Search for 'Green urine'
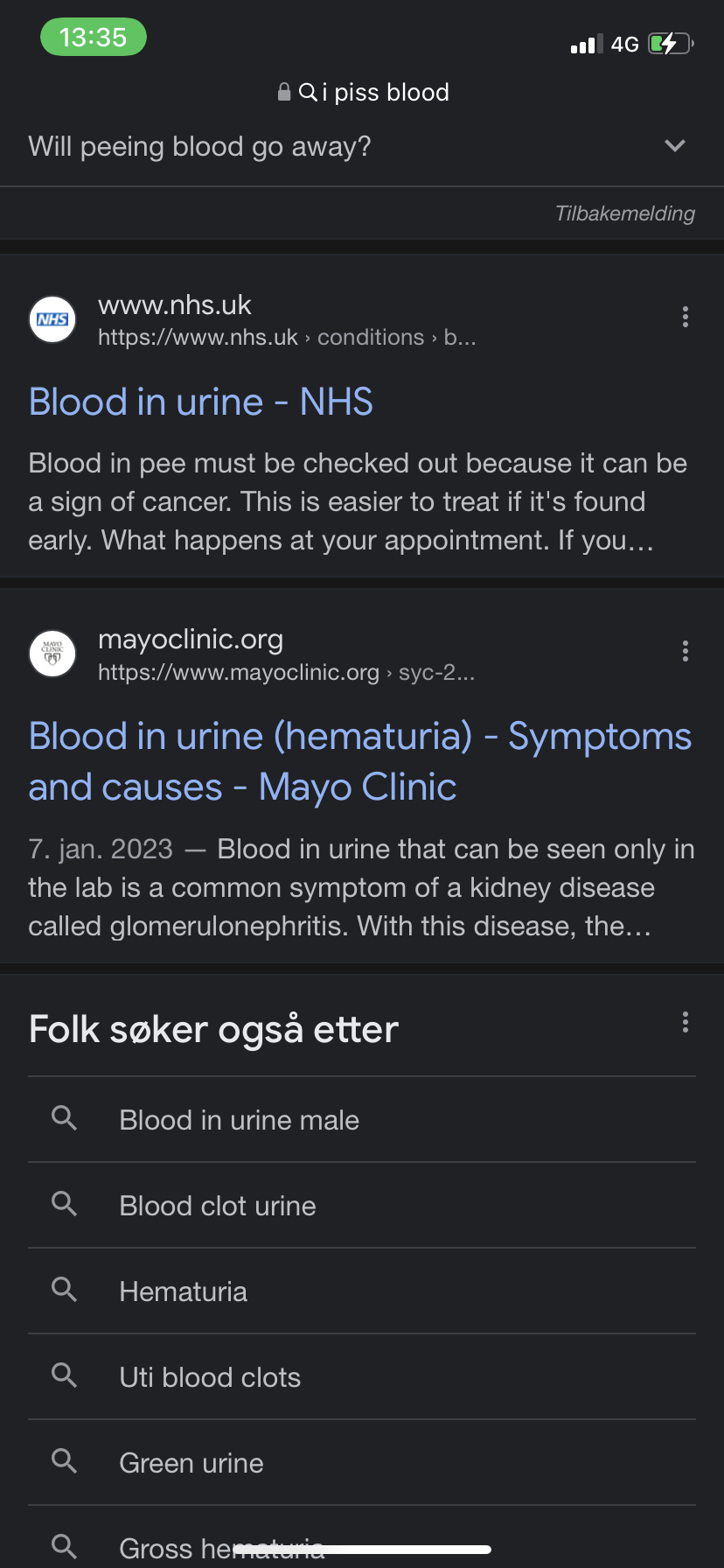This screenshot has width=724, height=1568. (362, 1463)
